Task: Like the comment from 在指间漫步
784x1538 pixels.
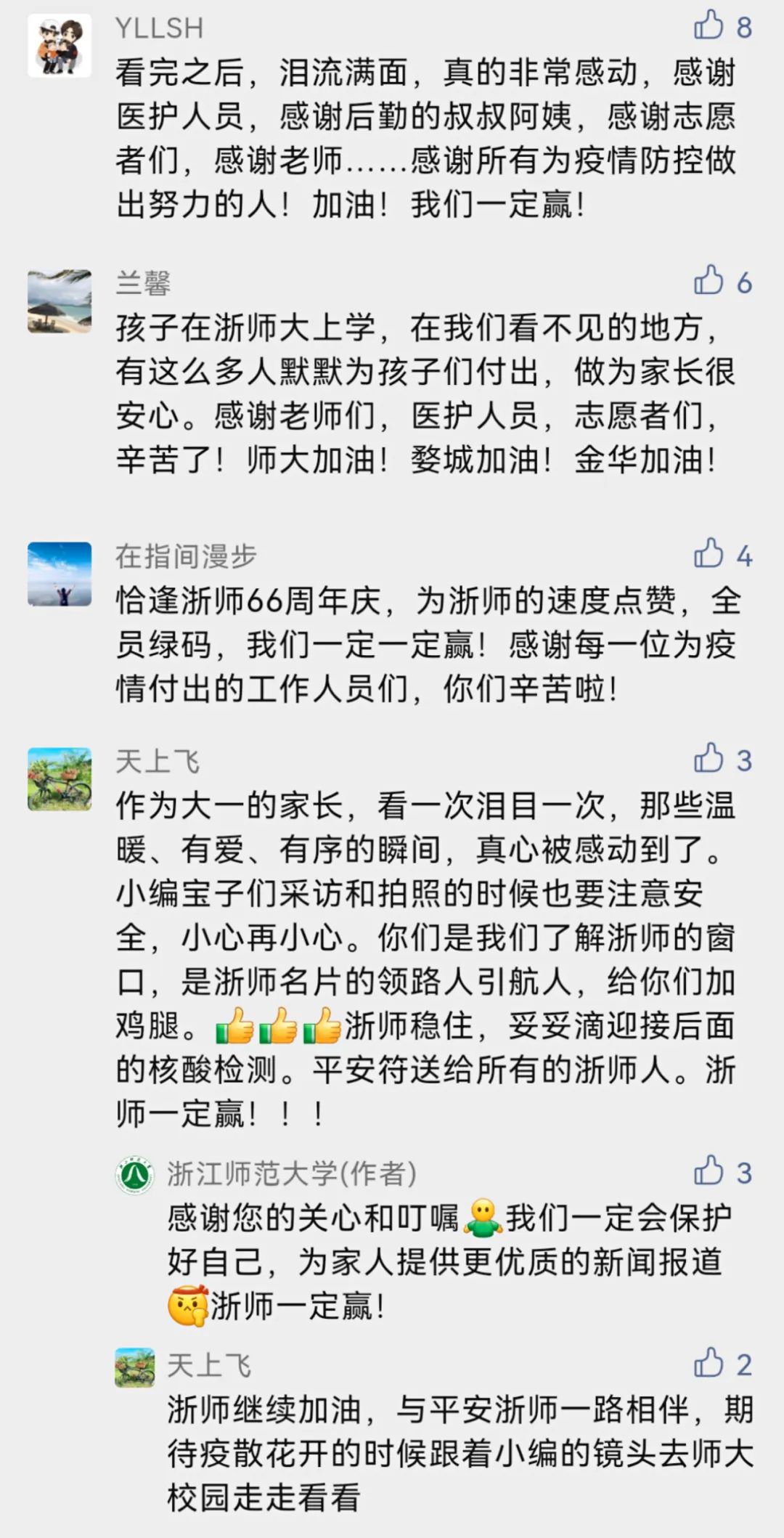Action: click(x=709, y=554)
